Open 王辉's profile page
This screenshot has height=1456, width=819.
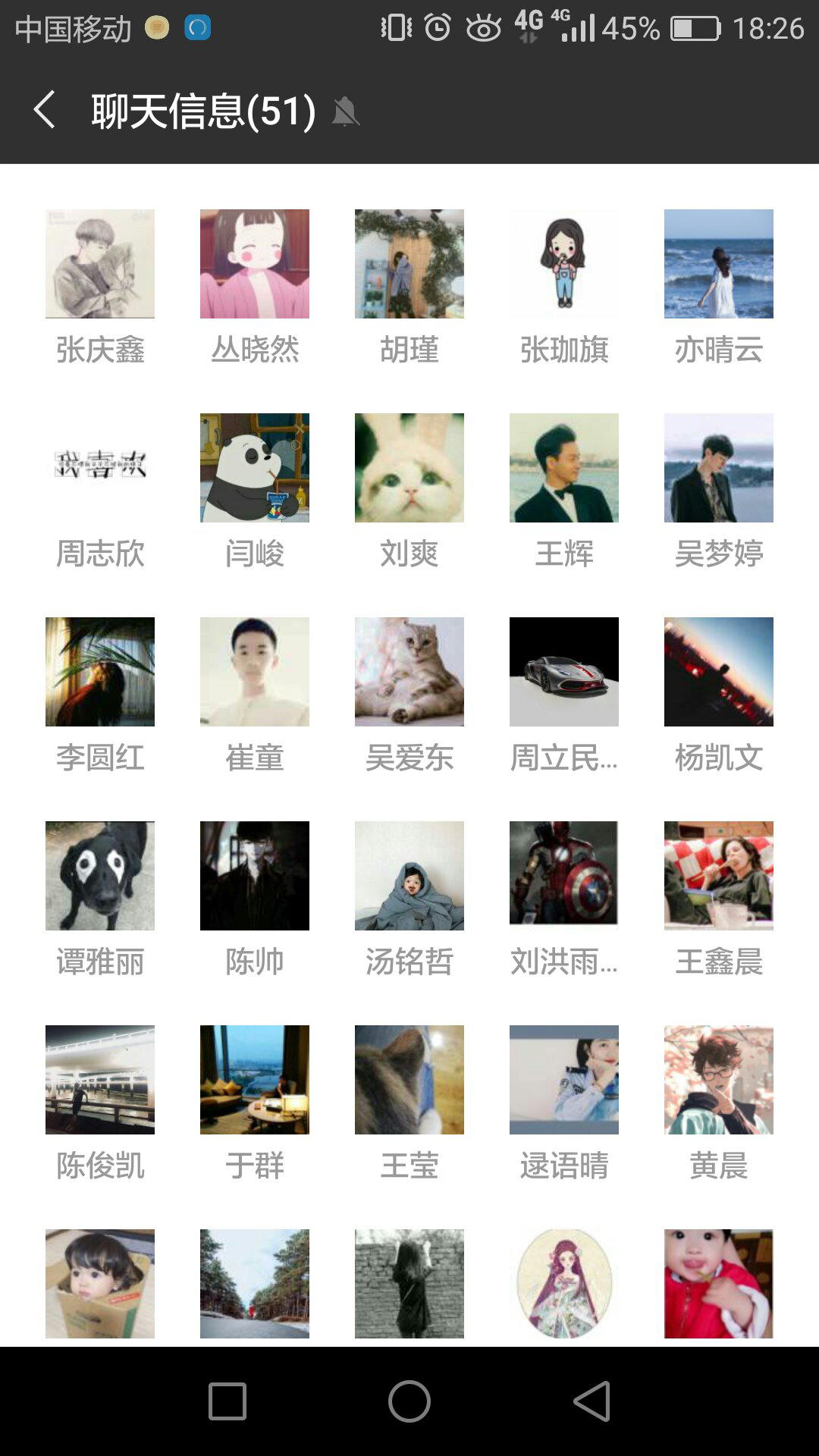pyautogui.click(x=564, y=468)
